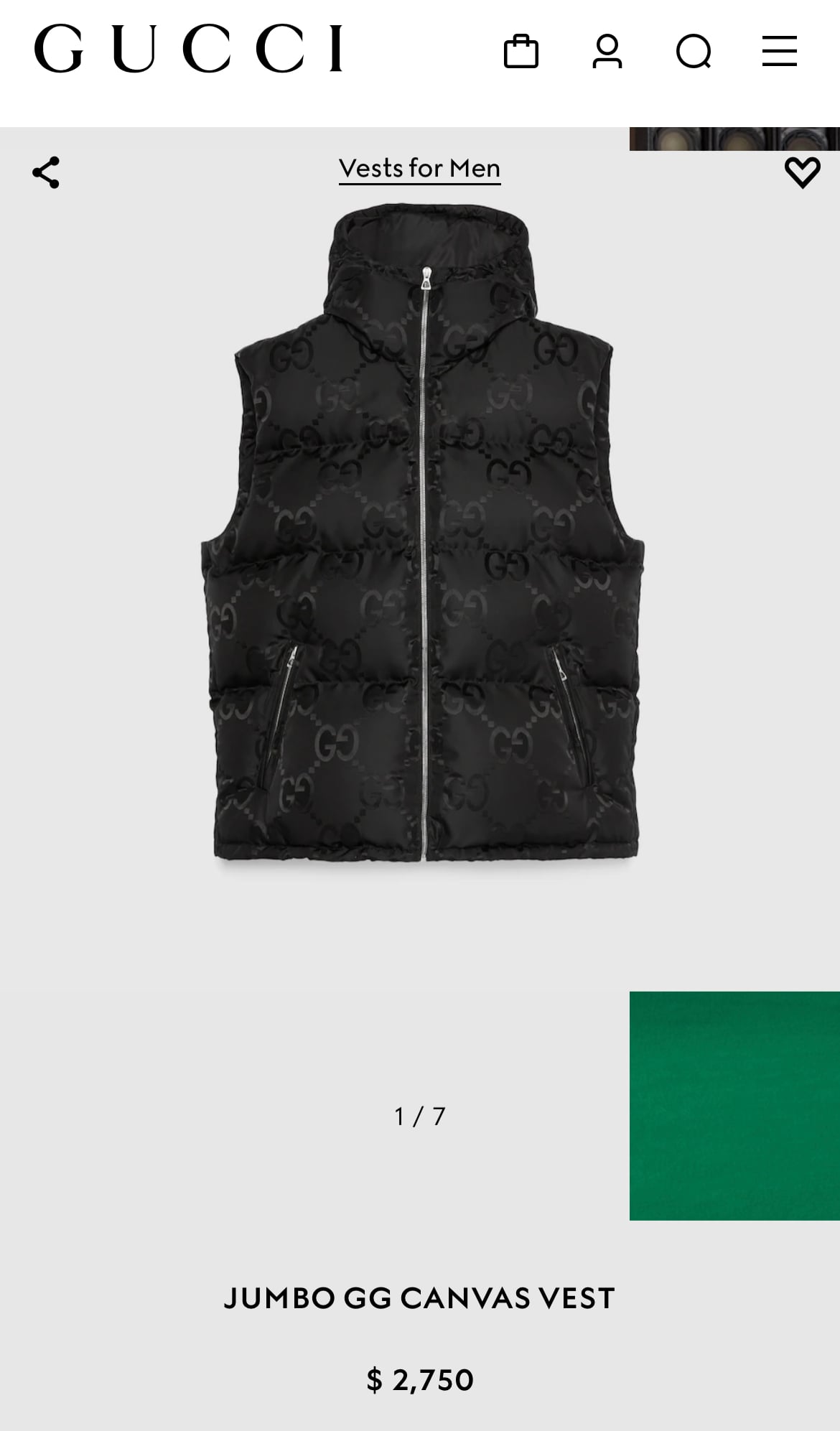
Task: Open the shopping bag
Action: point(521,52)
